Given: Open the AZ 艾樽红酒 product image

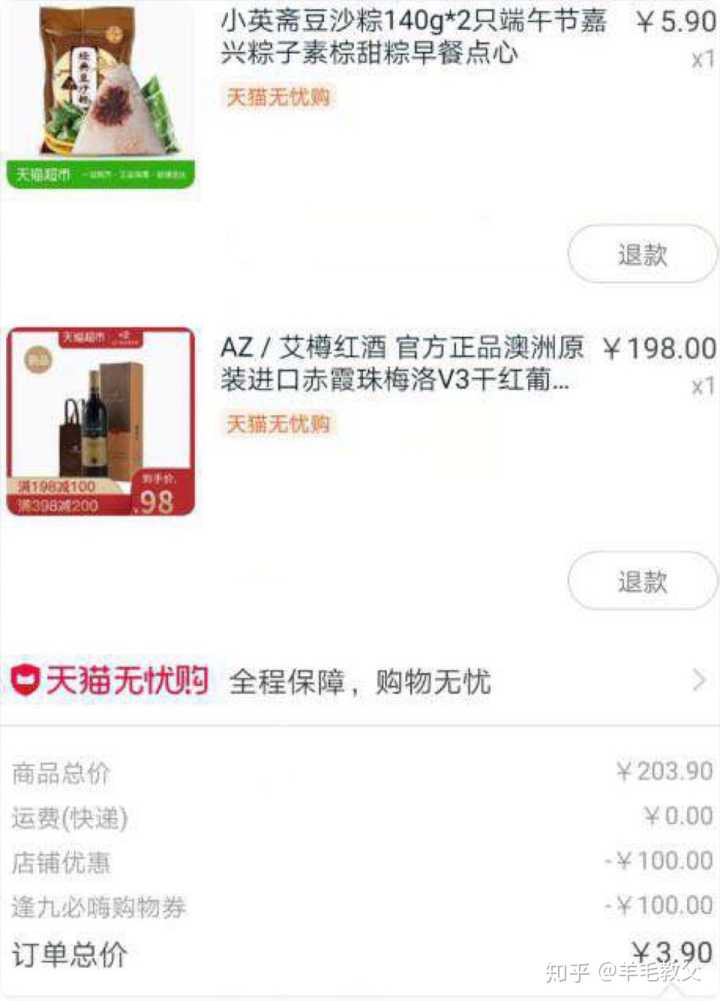Looking at the screenshot, I should tap(100, 422).
